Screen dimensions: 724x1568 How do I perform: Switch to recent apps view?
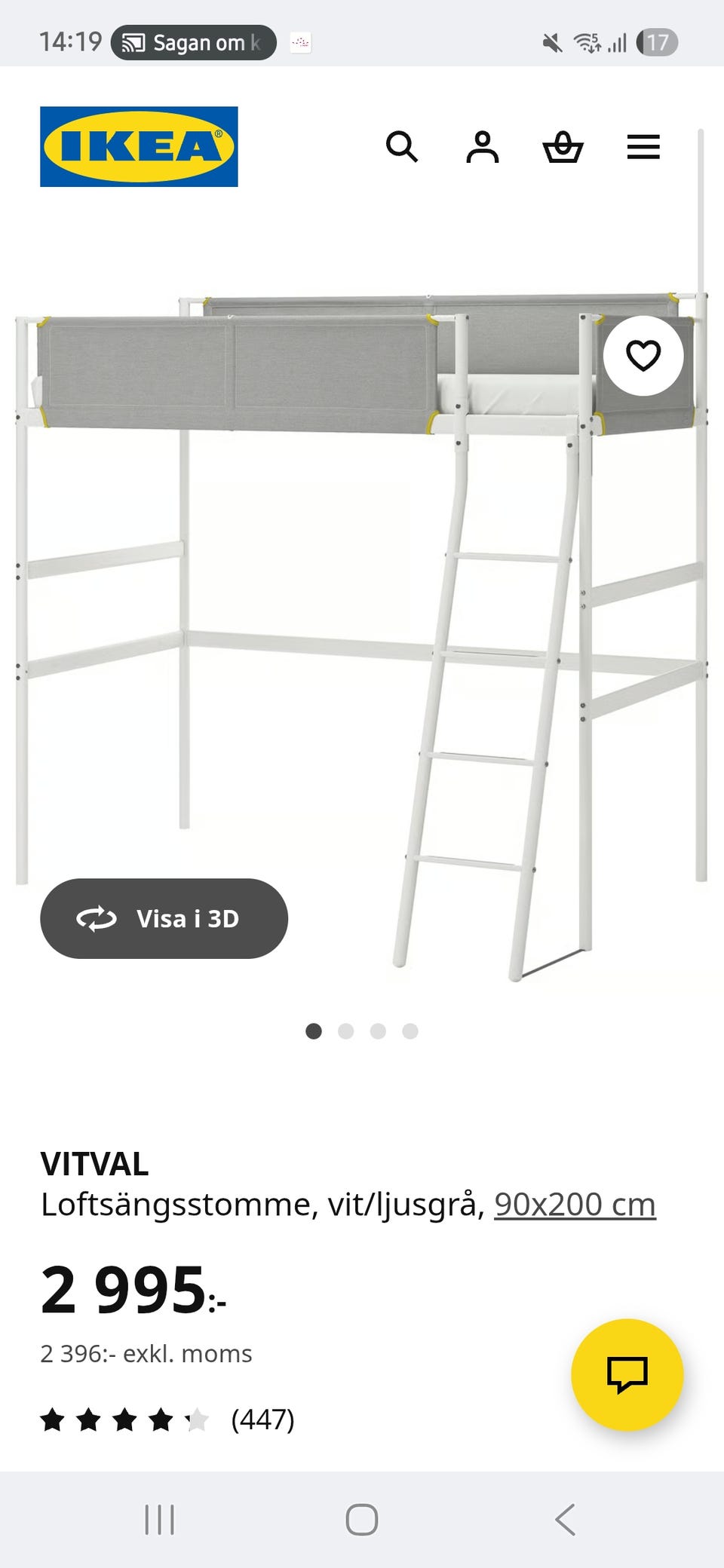coord(161,1521)
